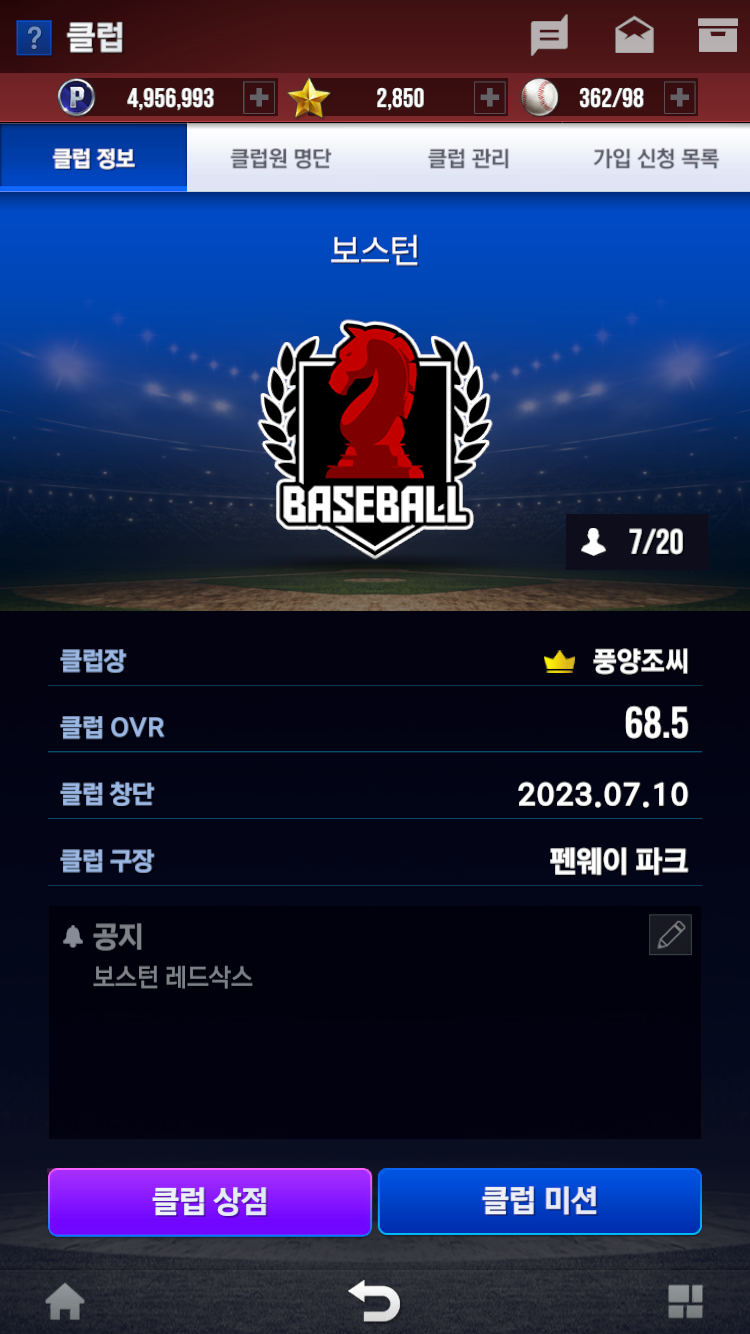Open the 클럽 상점 shop
750x1334 pixels.
pyautogui.click(x=210, y=1201)
